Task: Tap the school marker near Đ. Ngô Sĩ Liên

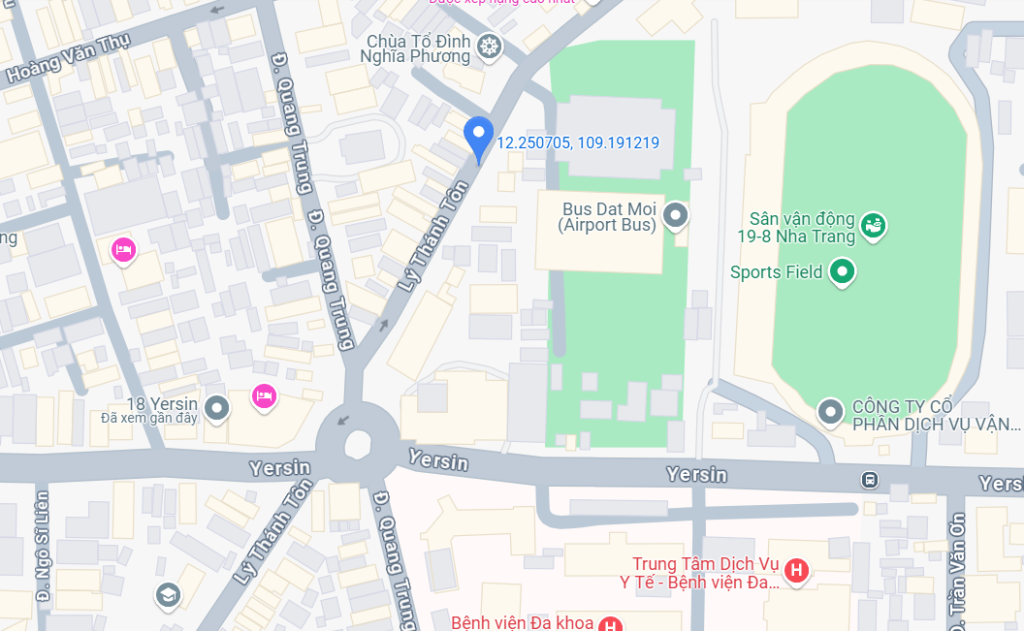Action: [168, 596]
